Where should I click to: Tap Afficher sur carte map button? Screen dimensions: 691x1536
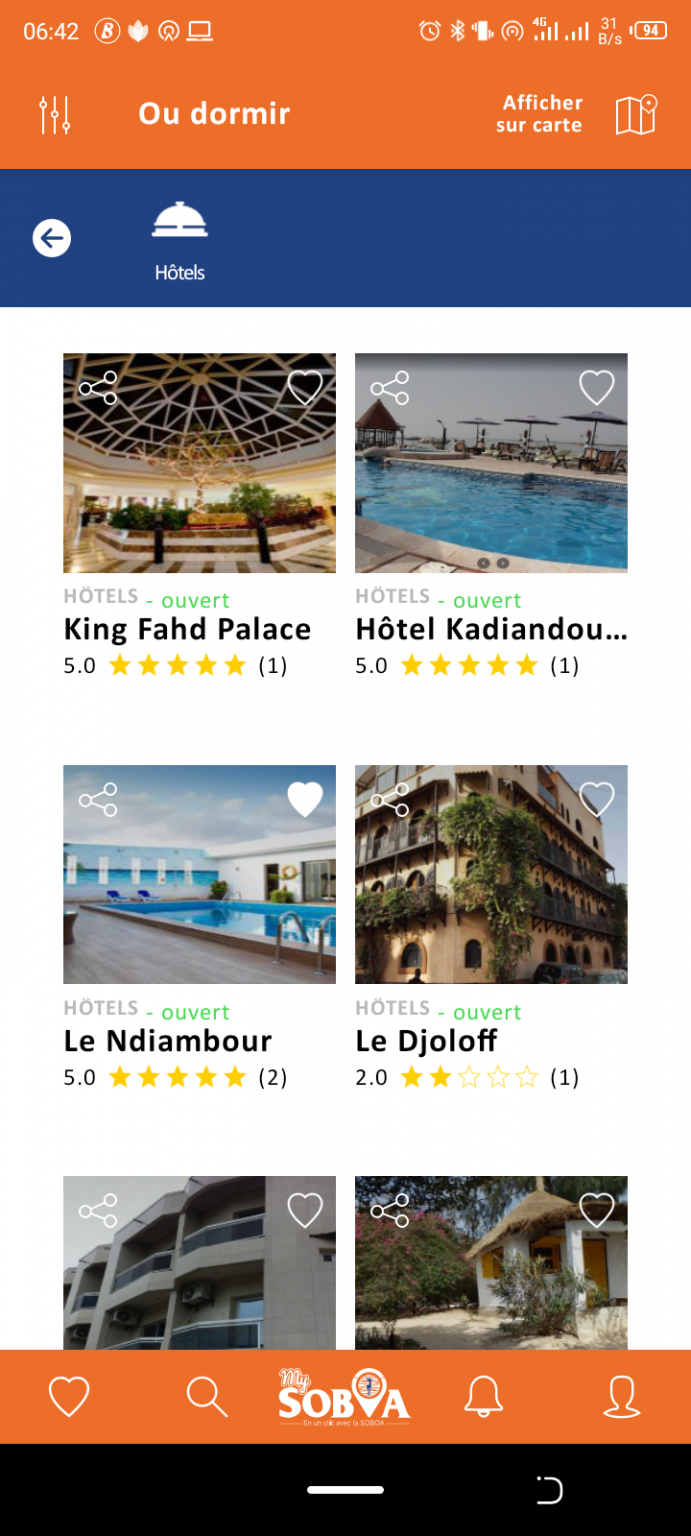(x=578, y=115)
